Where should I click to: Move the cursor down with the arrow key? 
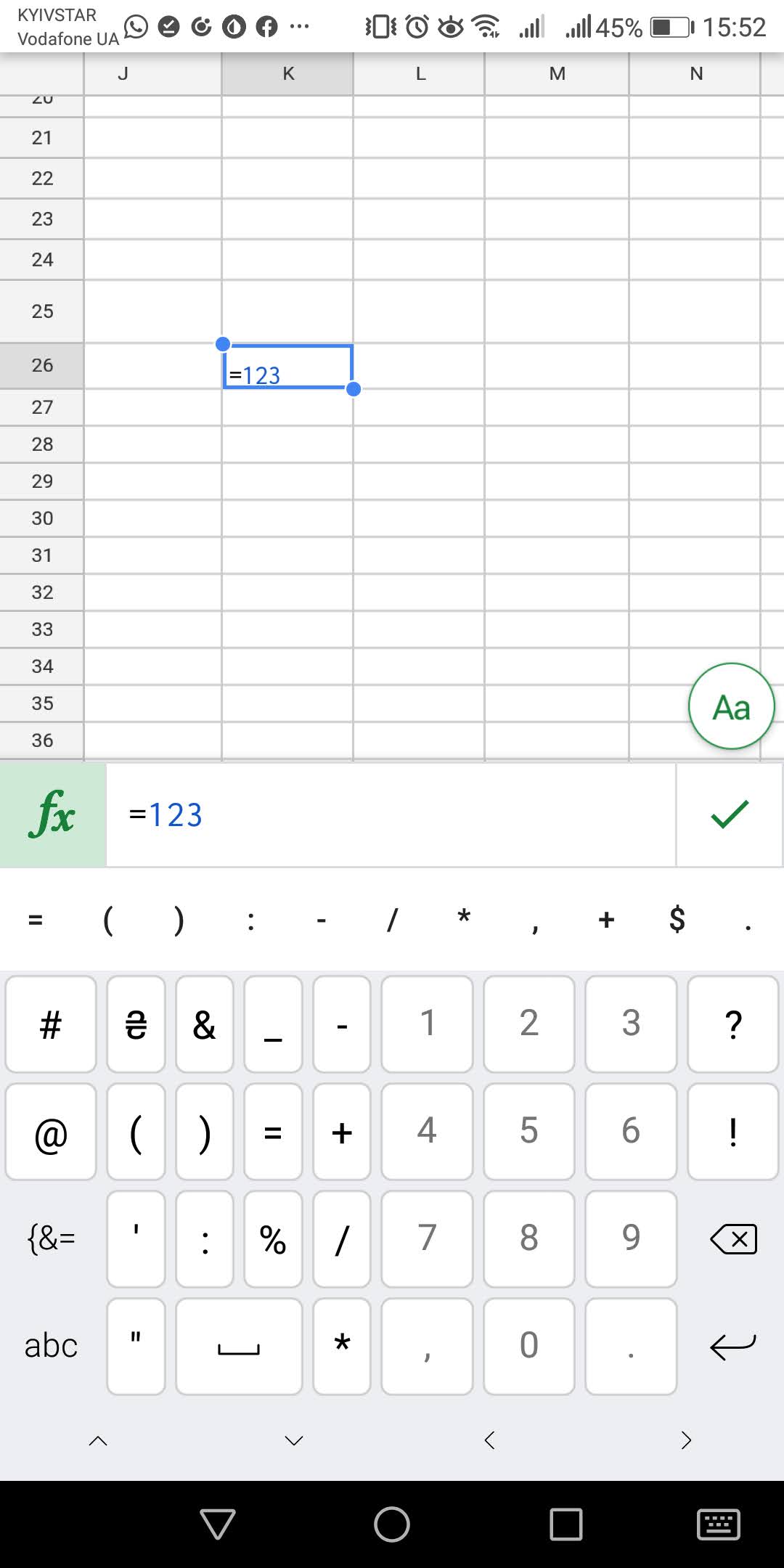[x=294, y=1440]
